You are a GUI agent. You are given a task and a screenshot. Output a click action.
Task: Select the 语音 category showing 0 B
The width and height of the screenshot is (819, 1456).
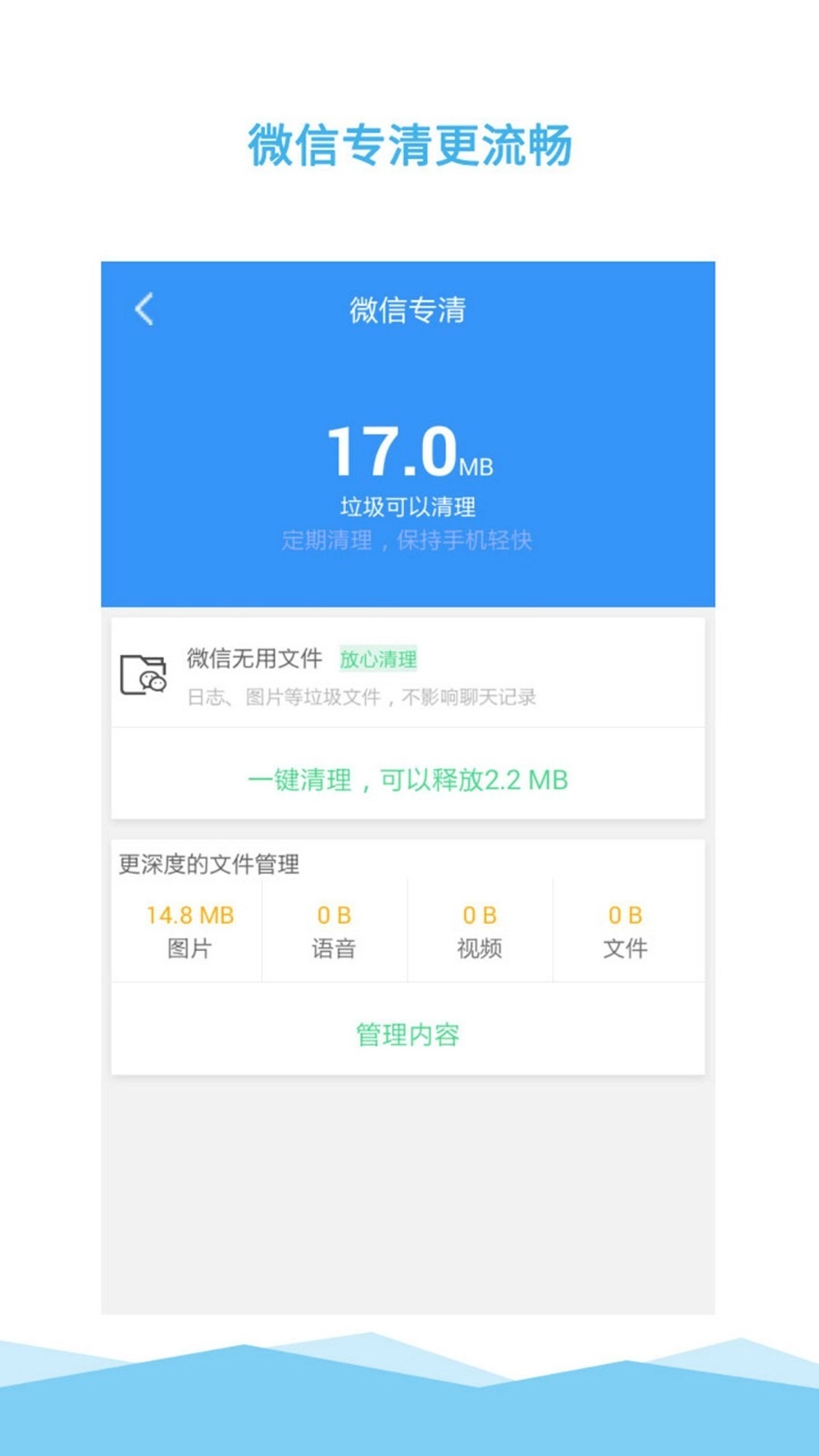pos(335,930)
